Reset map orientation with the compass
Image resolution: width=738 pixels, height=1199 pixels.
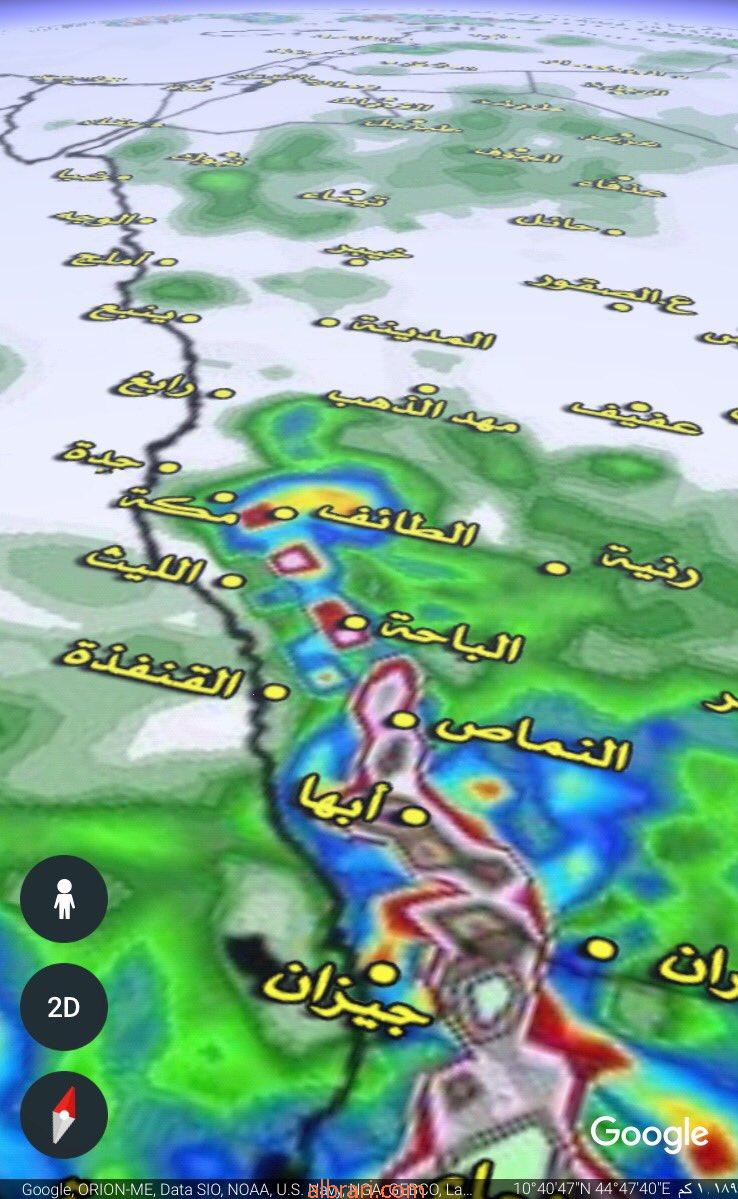[x=64, y=1114]
